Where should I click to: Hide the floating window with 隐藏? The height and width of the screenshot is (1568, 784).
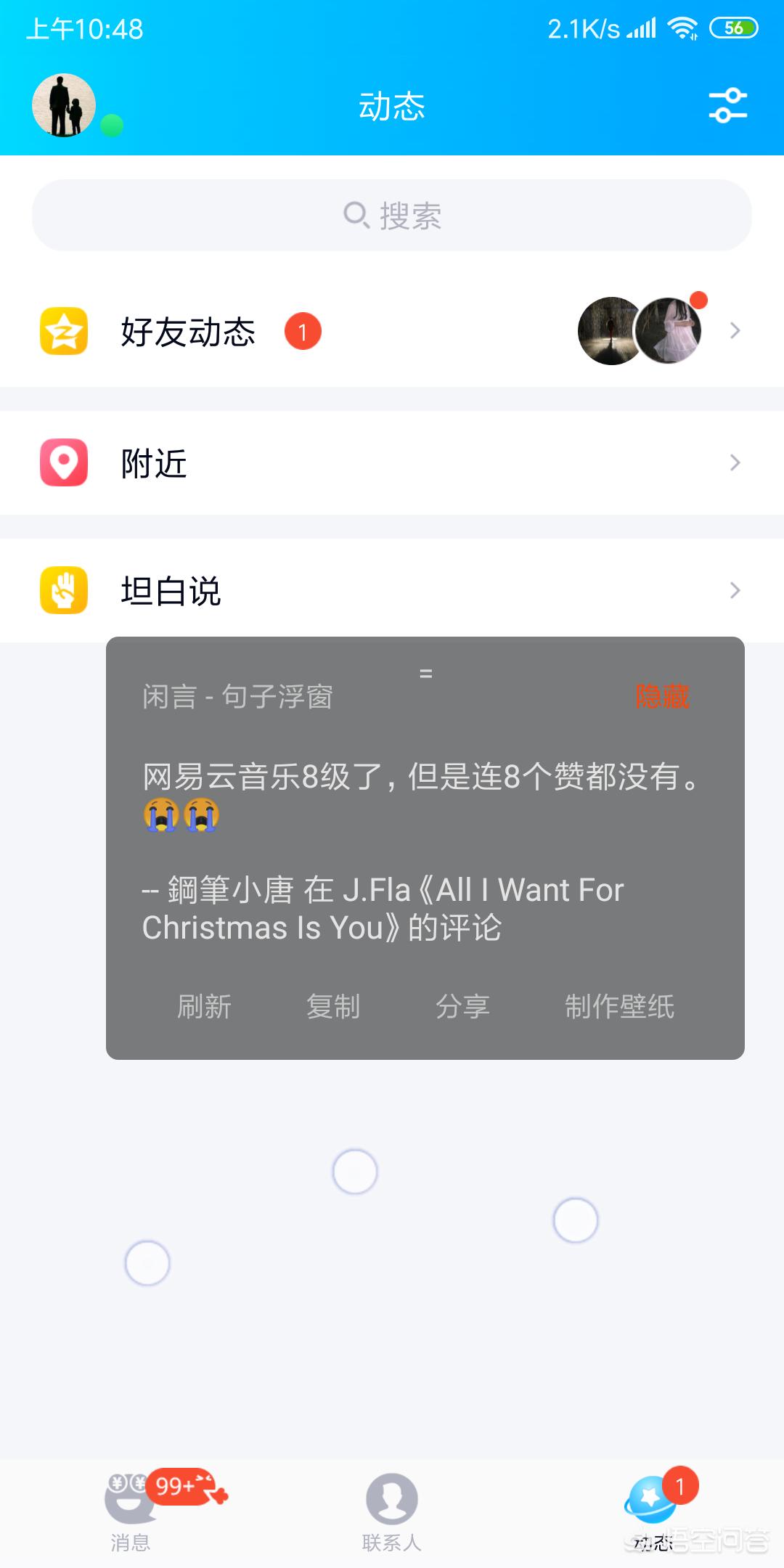[x=662, y=696]
